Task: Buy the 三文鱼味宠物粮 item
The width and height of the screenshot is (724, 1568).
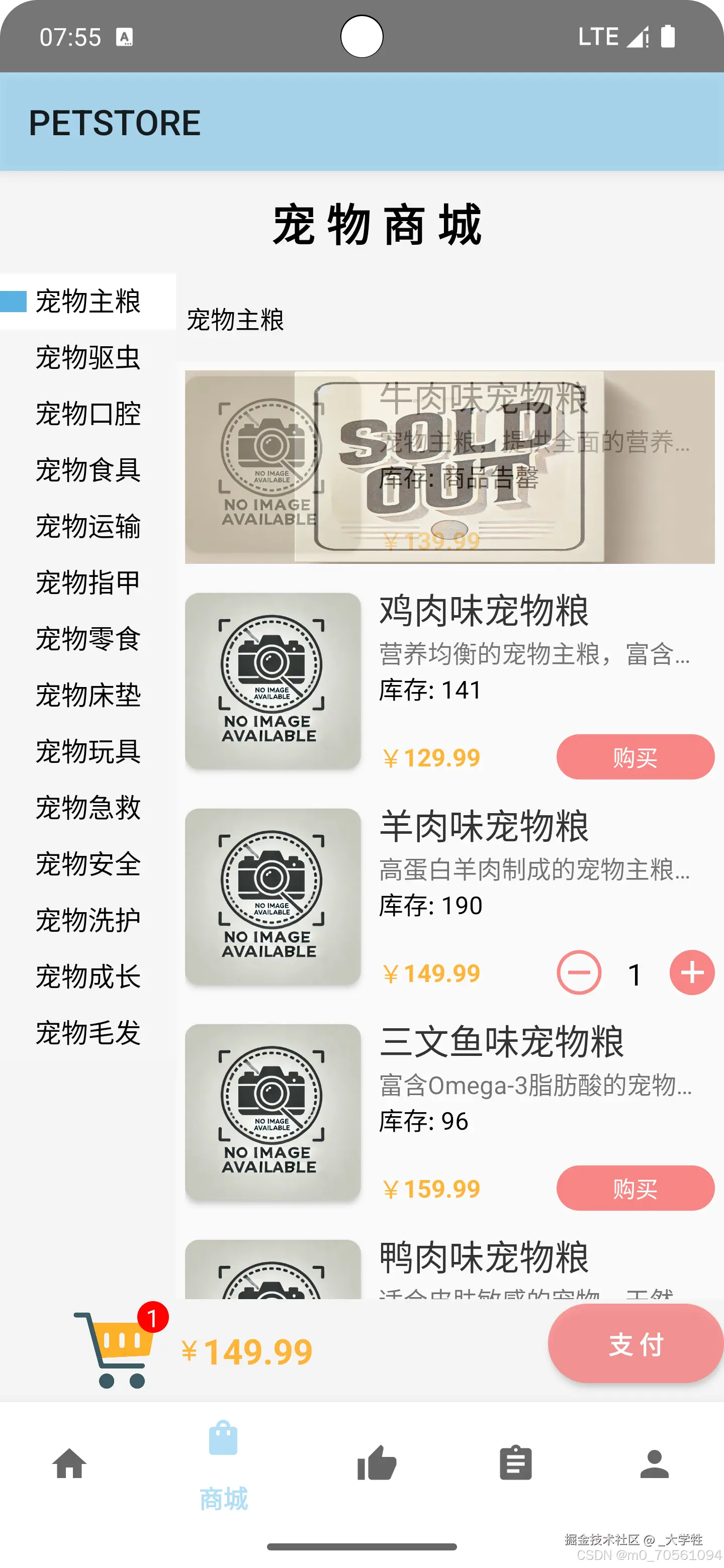Action: click(x=635, y=1188)
